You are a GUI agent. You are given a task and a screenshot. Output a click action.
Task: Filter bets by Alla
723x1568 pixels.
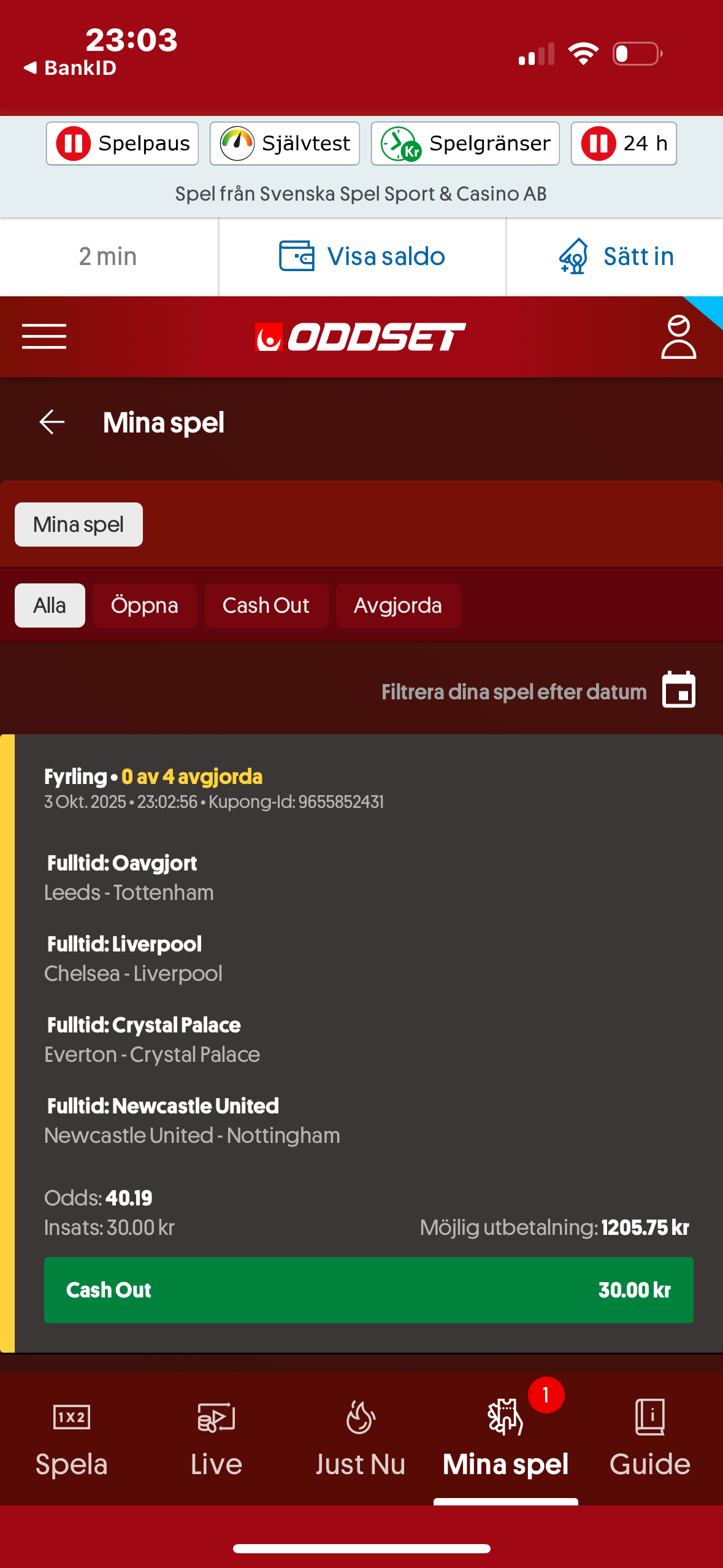click(50, 605)
